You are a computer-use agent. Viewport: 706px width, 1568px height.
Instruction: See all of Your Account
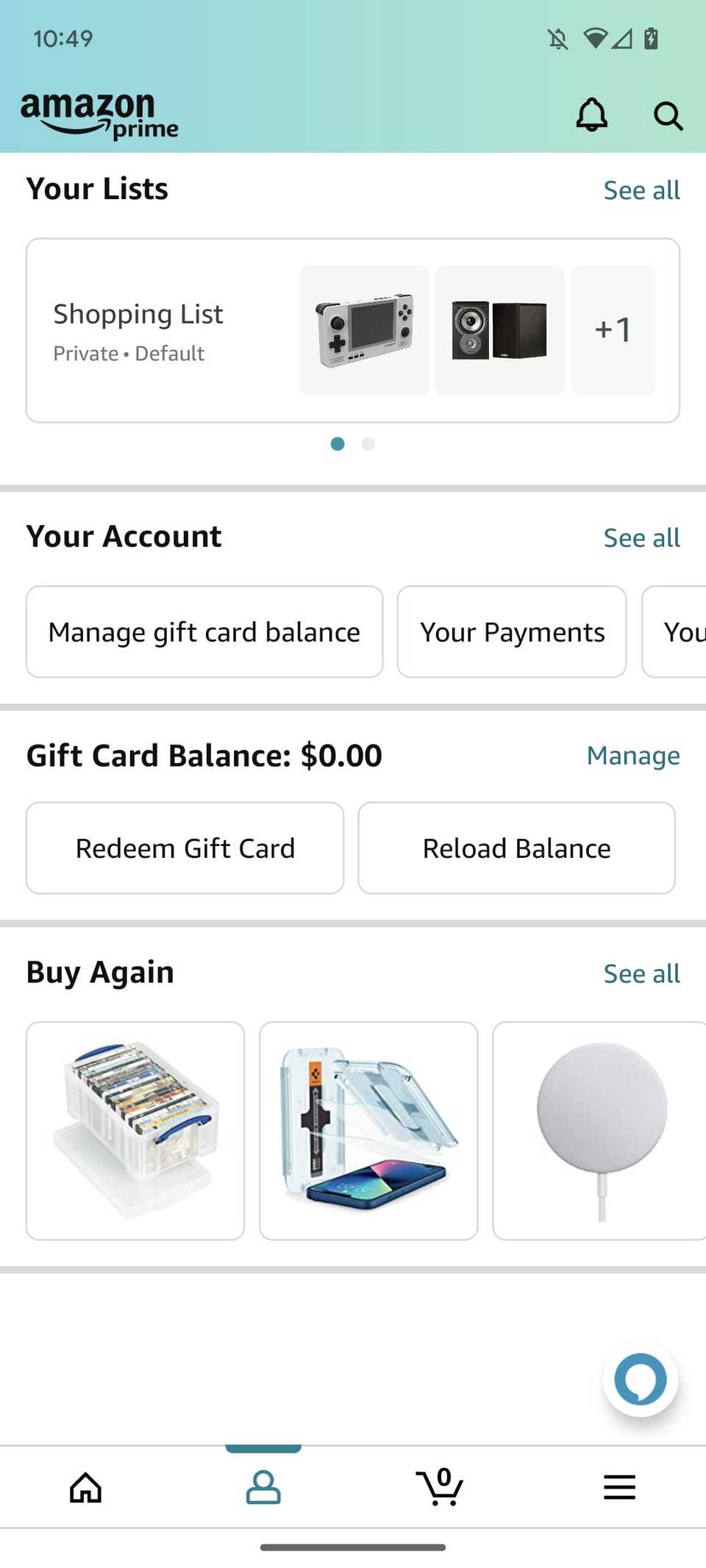pos(641,537)
